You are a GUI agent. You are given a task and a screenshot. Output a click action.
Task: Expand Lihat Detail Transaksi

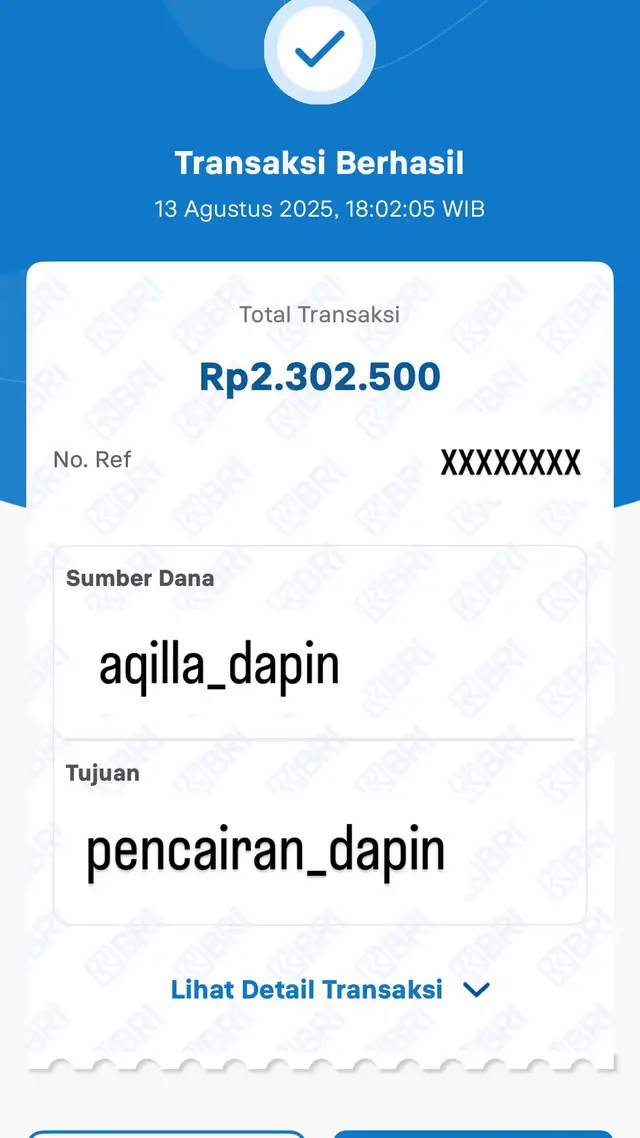click(x=330, y=989)
